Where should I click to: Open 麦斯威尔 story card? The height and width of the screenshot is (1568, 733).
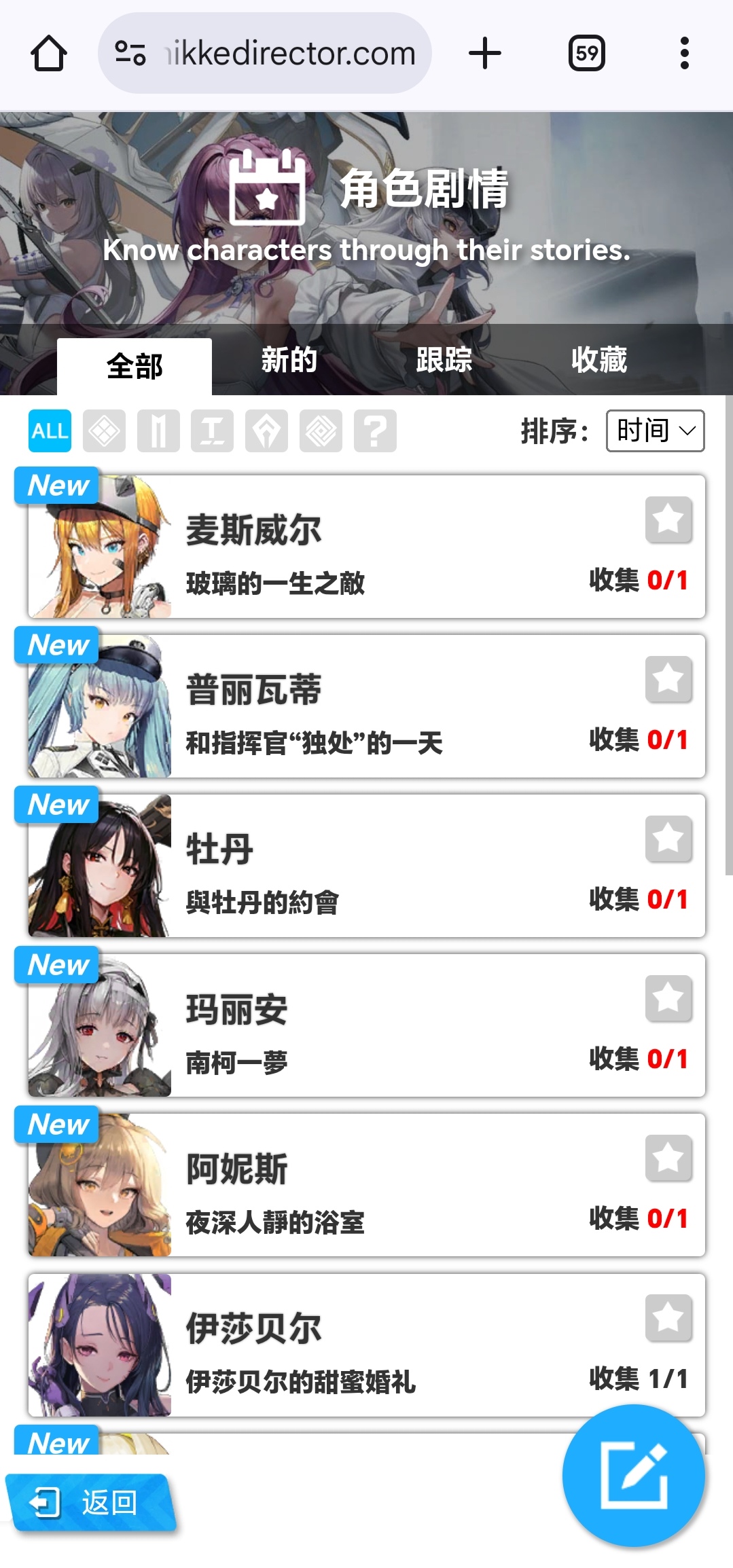tap(367, 547)
